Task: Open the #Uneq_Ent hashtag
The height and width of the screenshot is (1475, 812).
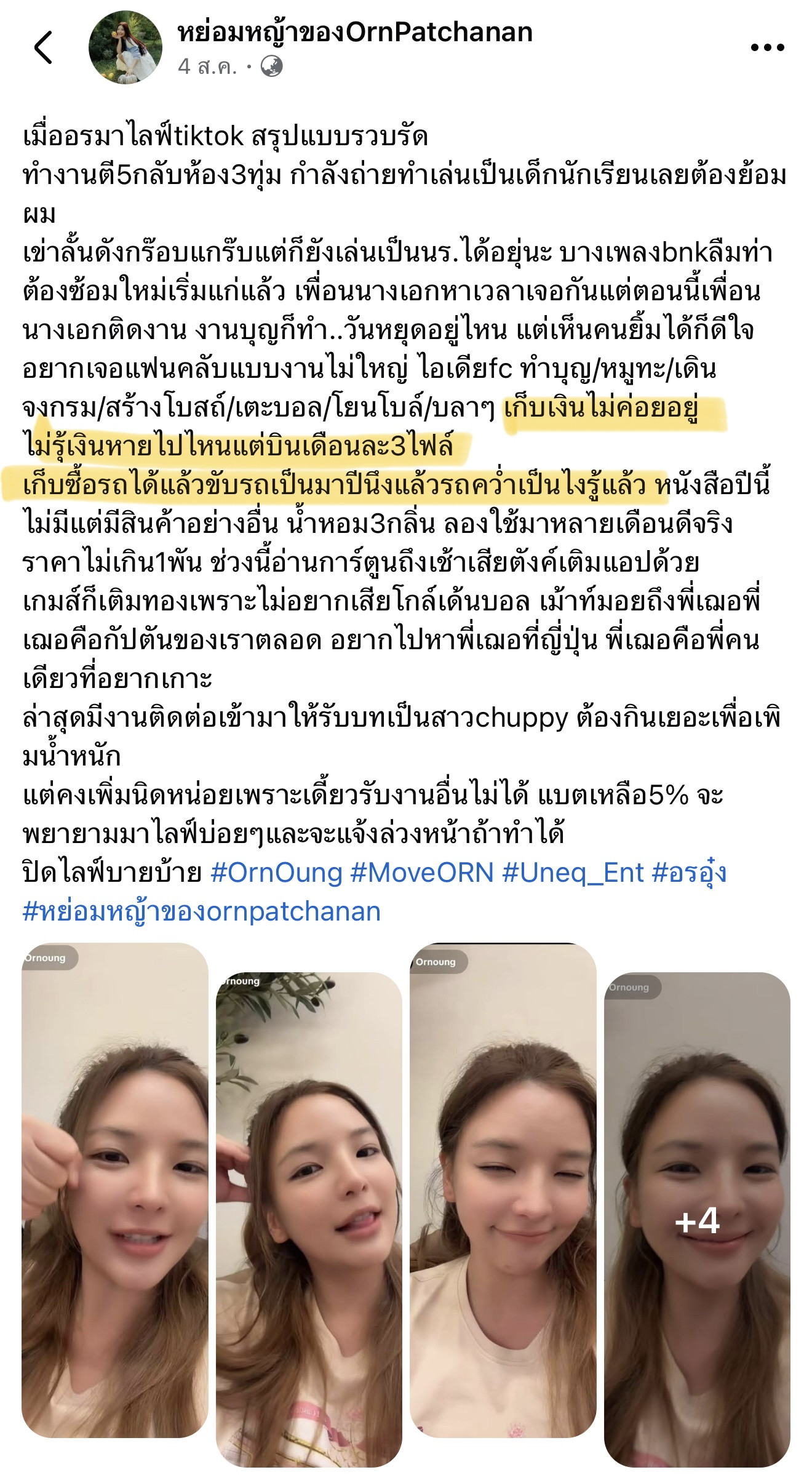Action: click(x=573, y=873)
